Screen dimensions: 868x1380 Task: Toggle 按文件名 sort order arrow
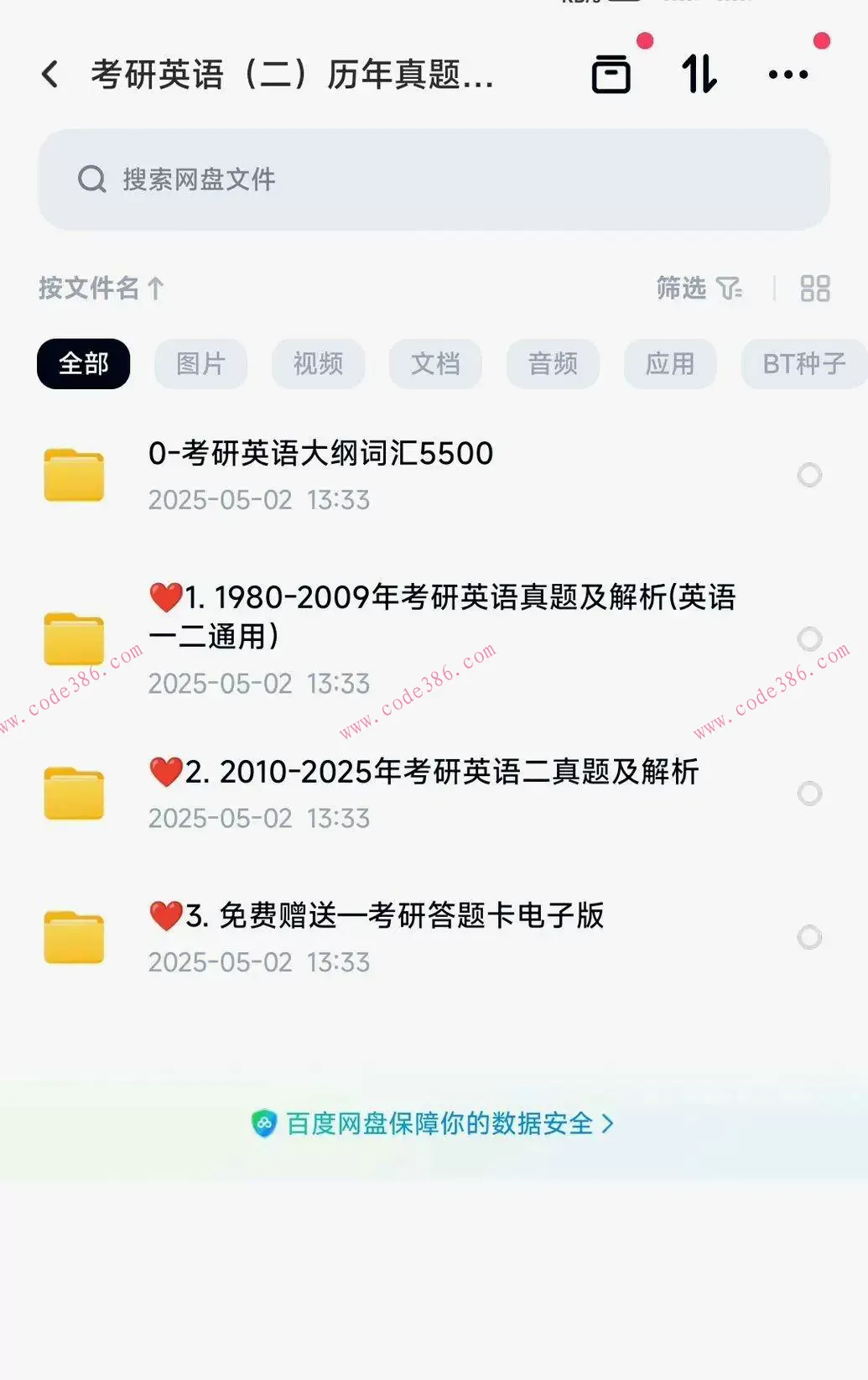[x=153, y=289]
